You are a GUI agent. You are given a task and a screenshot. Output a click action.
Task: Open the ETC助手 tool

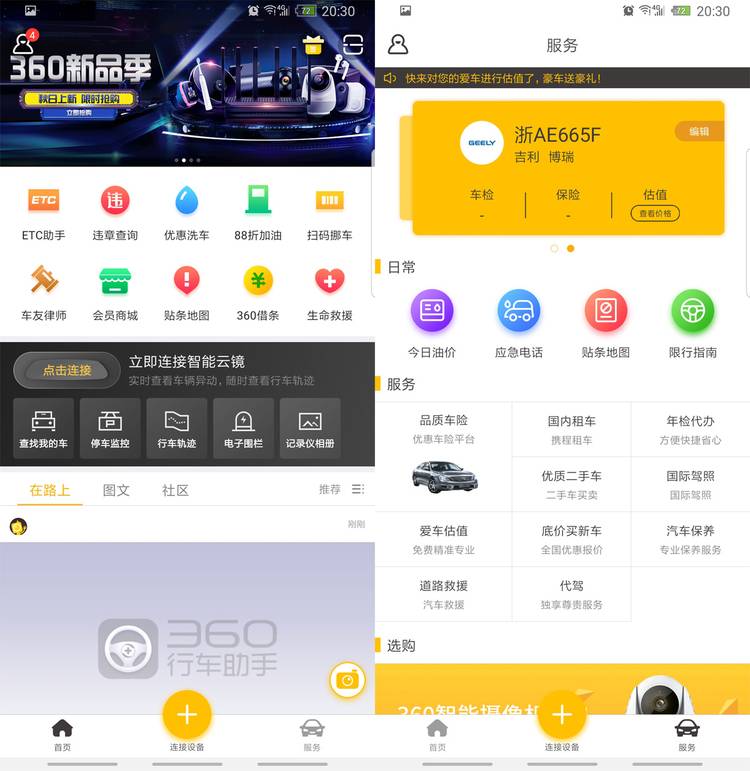pyautogui.click(x=42, y=210)
